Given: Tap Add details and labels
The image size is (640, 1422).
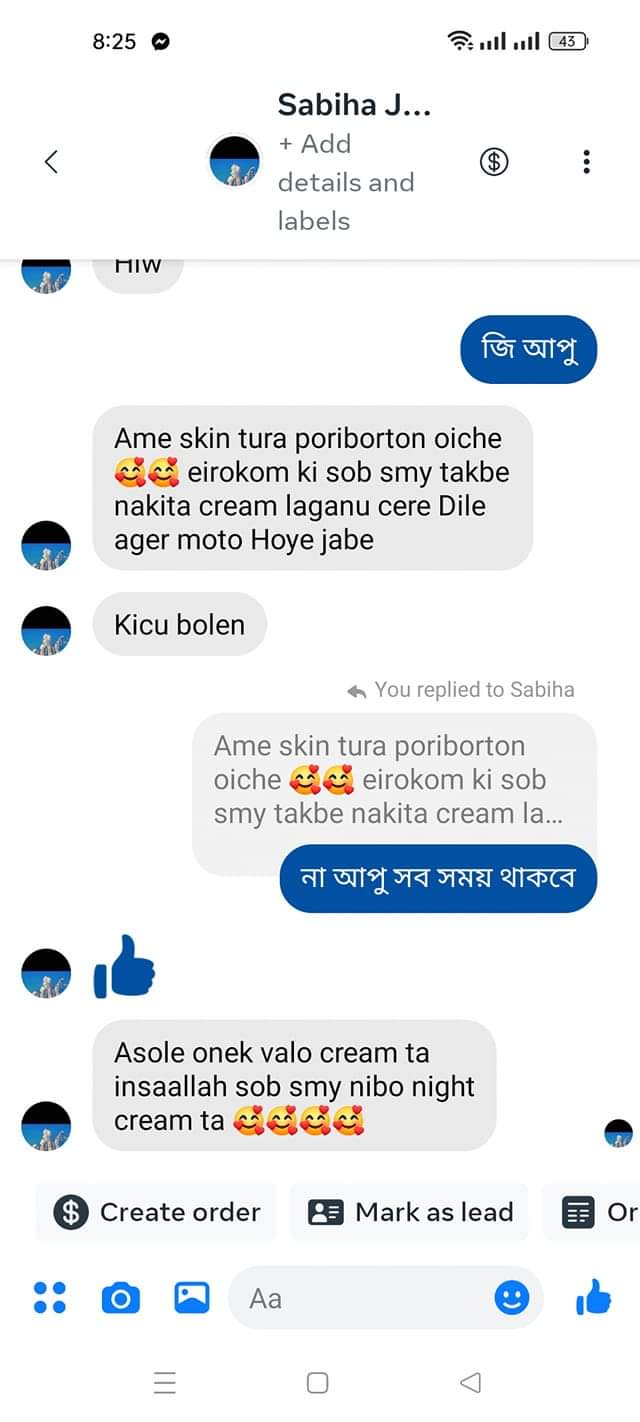Looking at the screenshot, I should click(x=345, y=182).
